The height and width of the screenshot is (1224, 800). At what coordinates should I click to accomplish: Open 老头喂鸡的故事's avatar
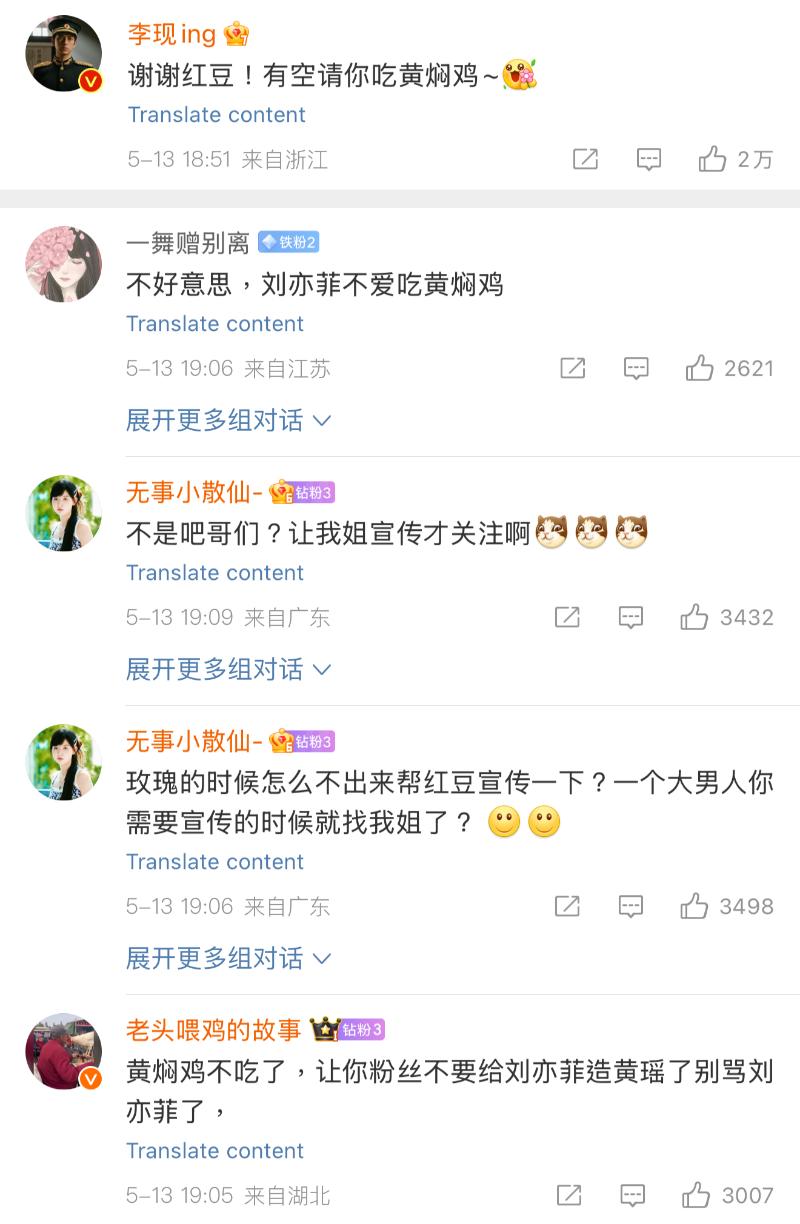[x=64, y=1051]
